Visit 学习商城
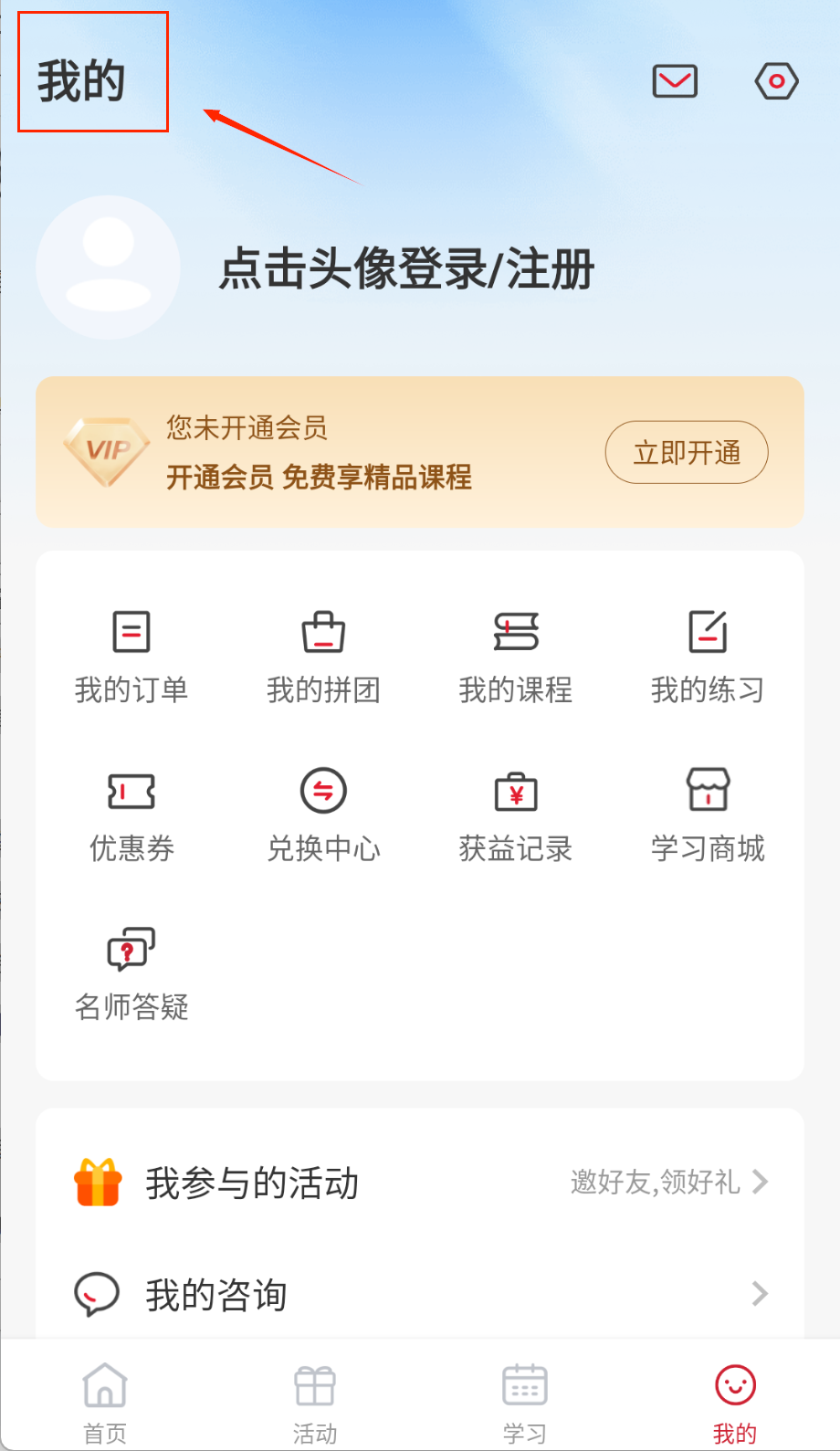The width and height of the screenshot is (840, 1451). [x=708, y=815]
